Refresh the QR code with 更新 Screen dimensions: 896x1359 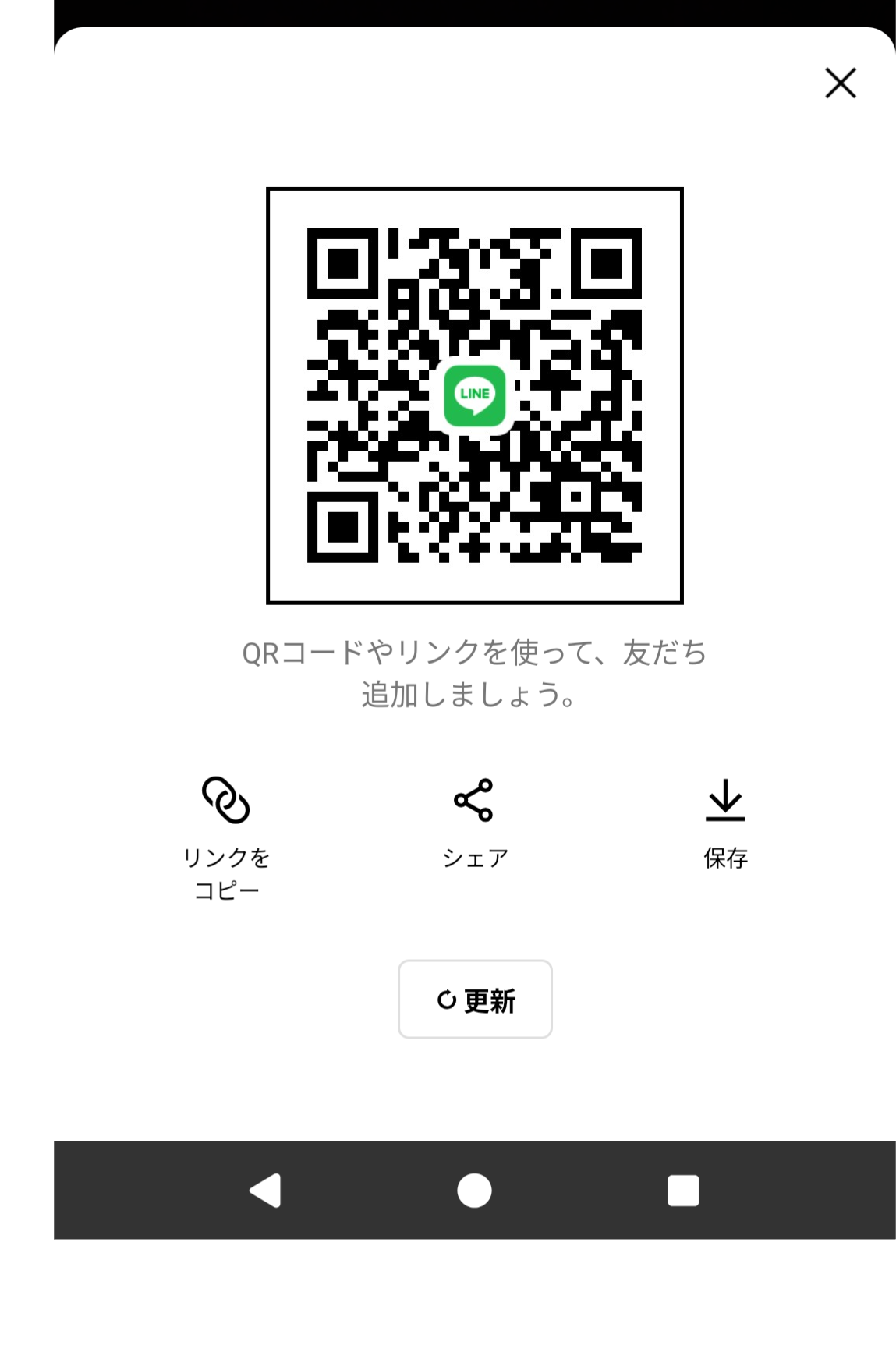(475, 1000)
